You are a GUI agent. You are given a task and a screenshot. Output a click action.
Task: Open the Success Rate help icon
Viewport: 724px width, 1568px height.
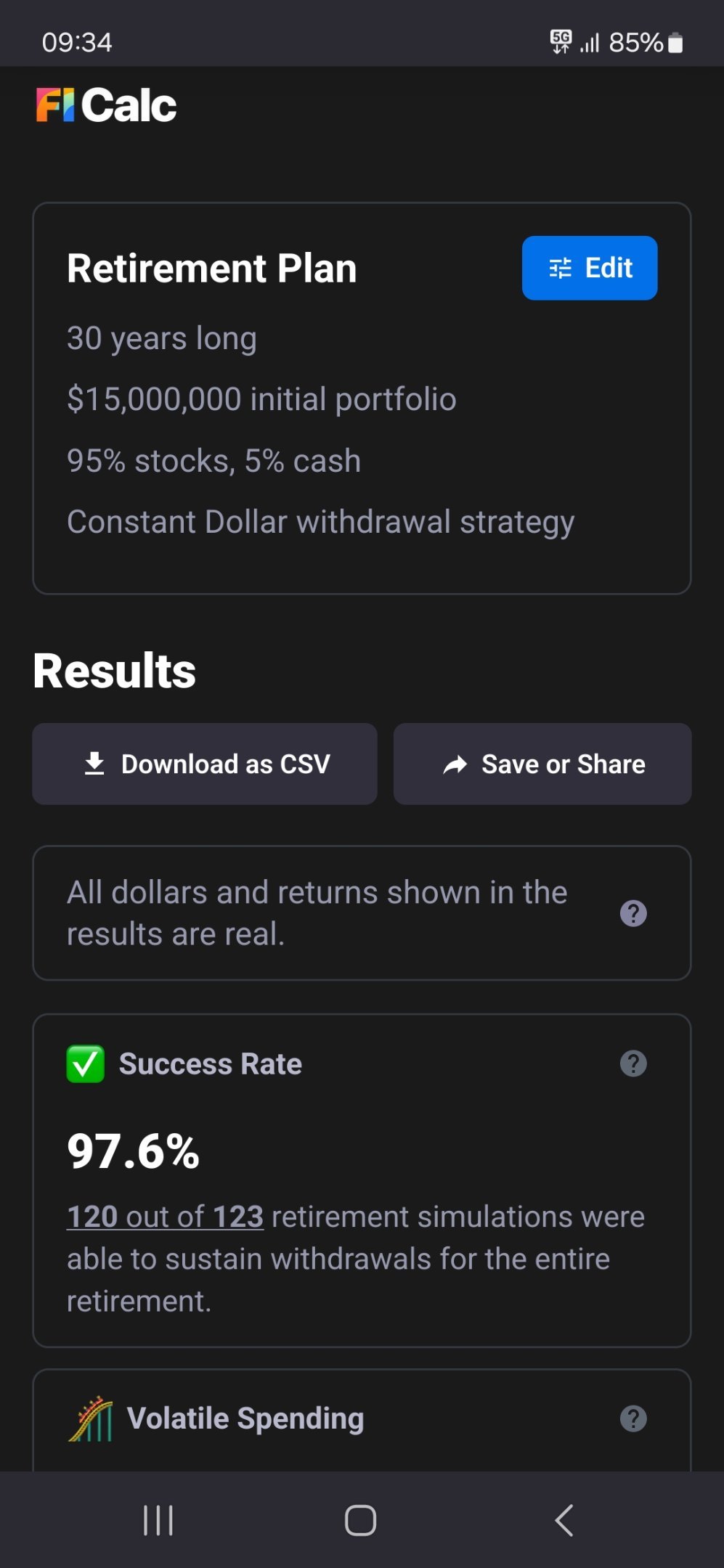633,1063
